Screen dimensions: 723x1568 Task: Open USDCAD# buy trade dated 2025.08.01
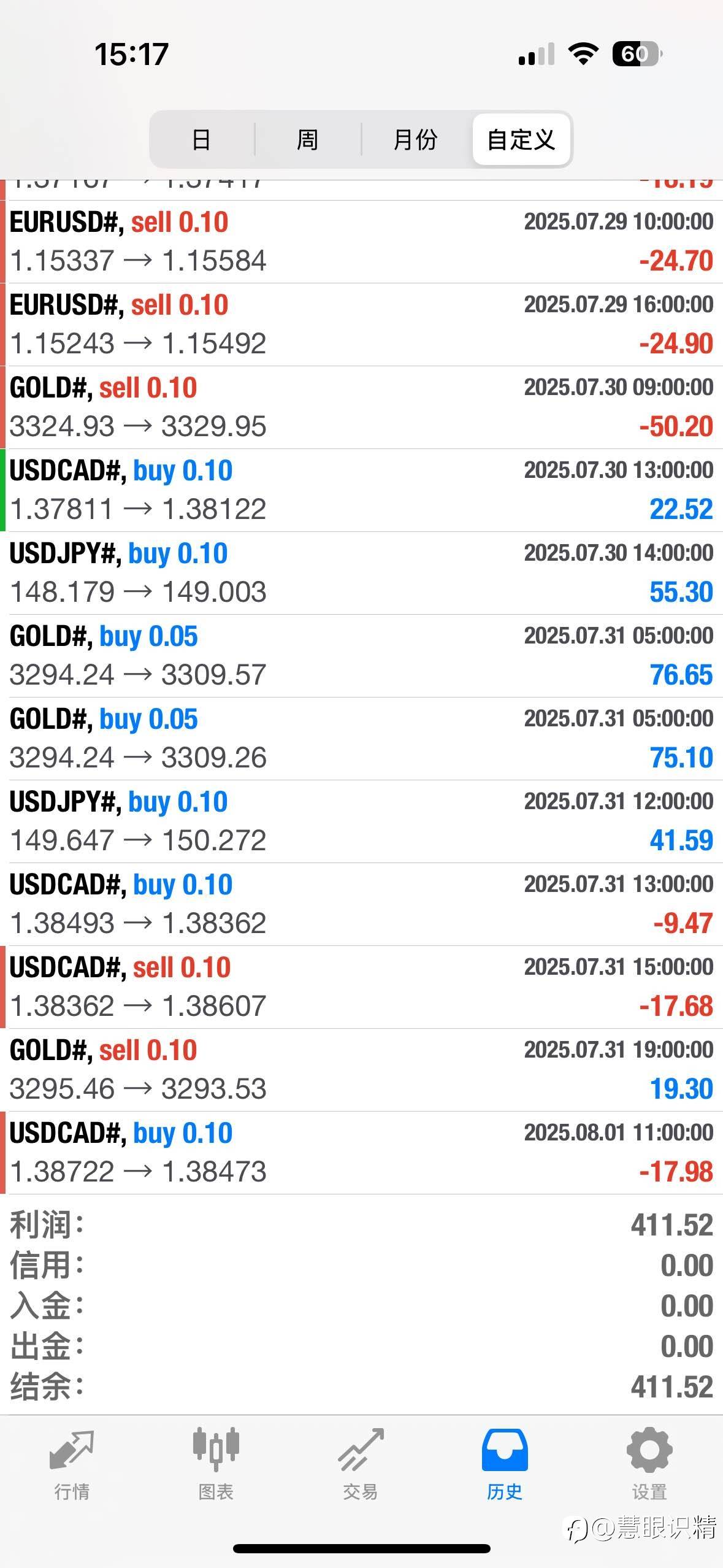tap(361, 1153)
